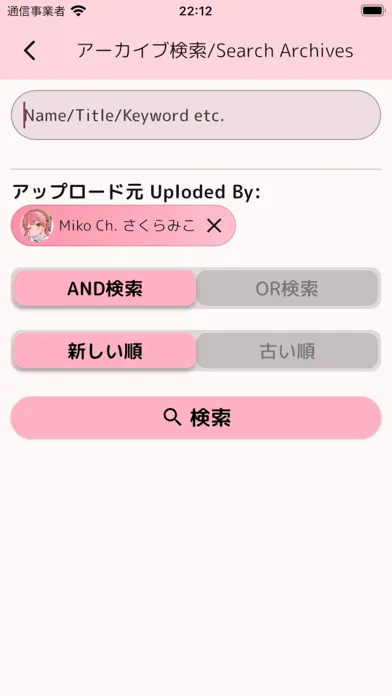Select AND検索 mode
This screenshot has width=392, height=696.
coord(105,289)
